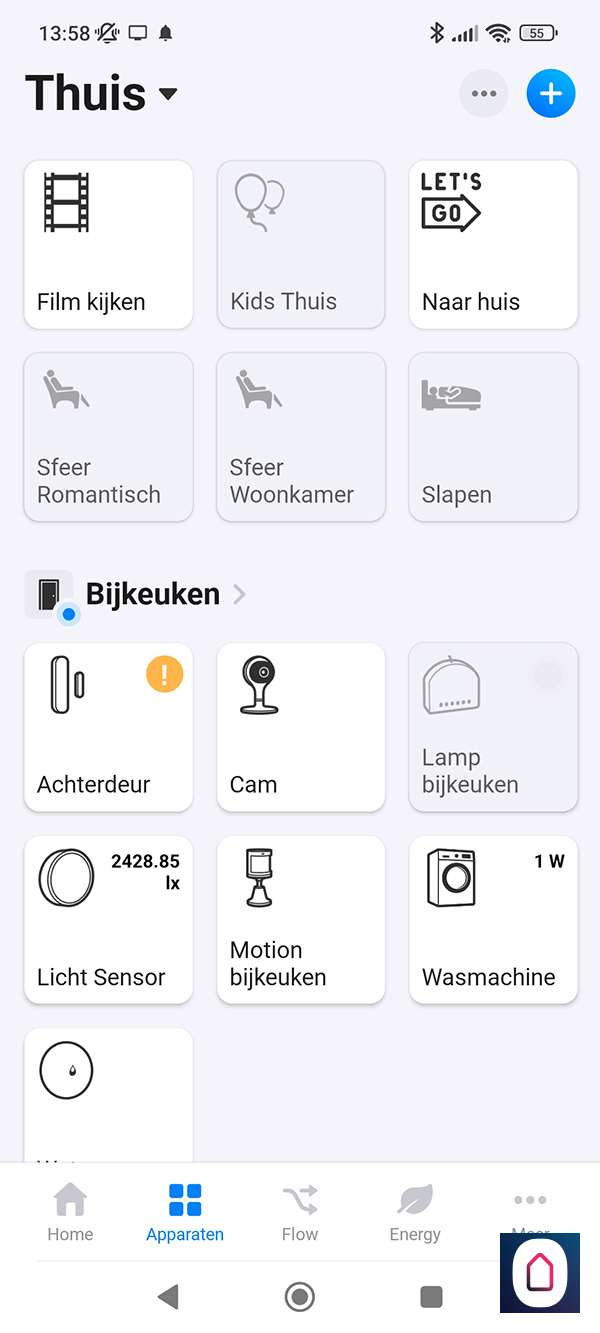Switch to the Flow tab
Image resolution: width=600 pixels, height=1333 pixels.
[x=300, y=1212]
